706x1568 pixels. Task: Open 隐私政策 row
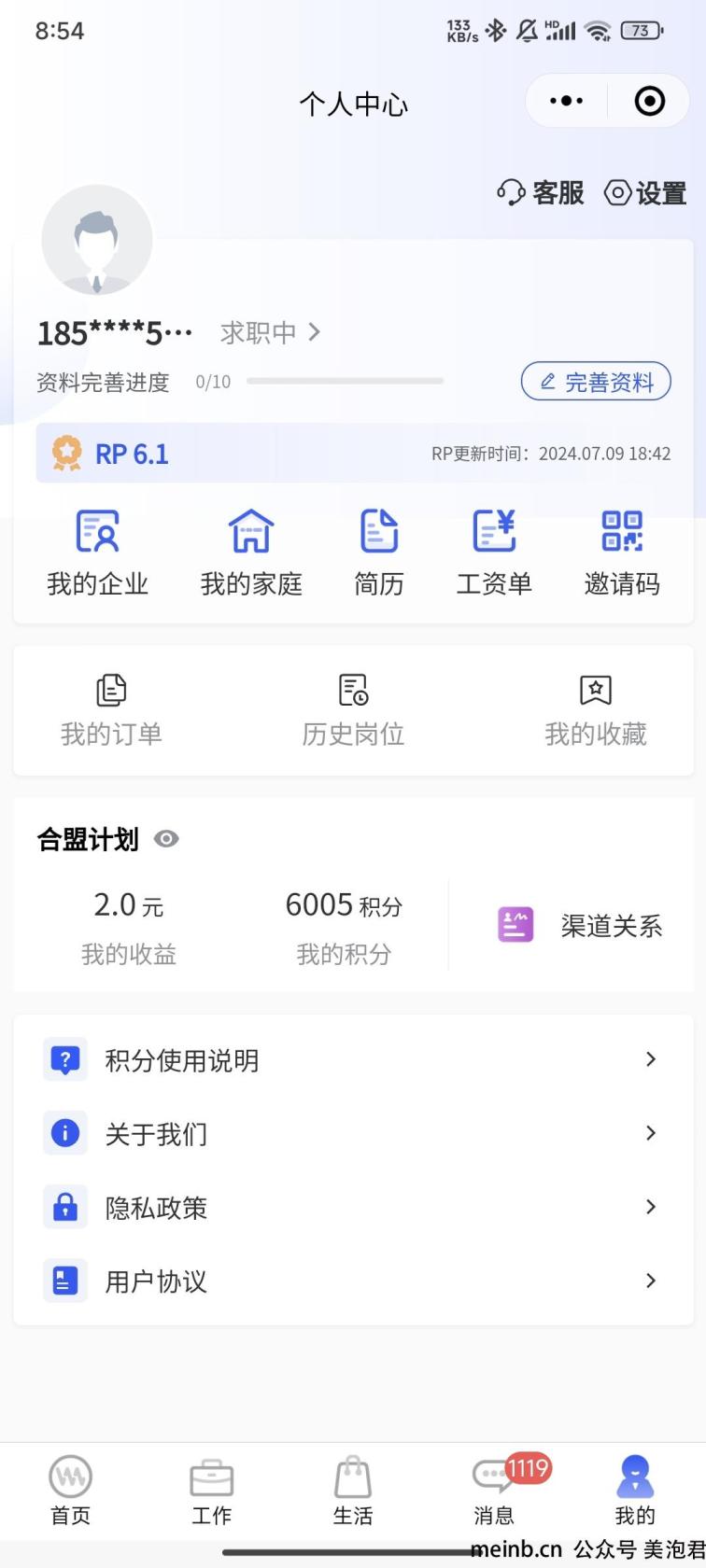353,1207
